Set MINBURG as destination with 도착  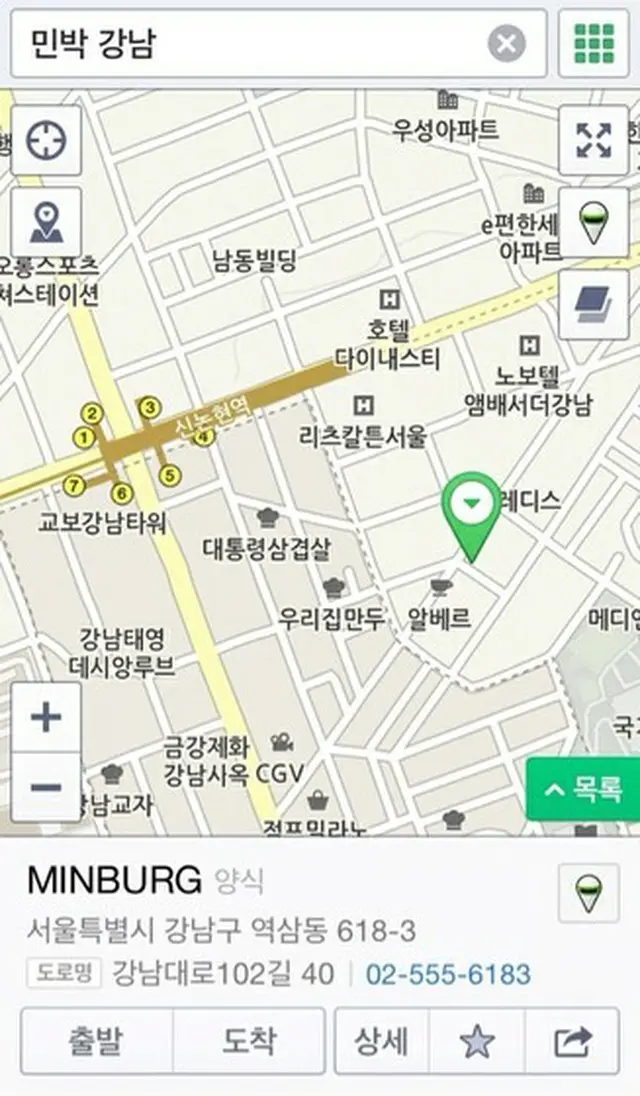click(x=249, y=1041)
